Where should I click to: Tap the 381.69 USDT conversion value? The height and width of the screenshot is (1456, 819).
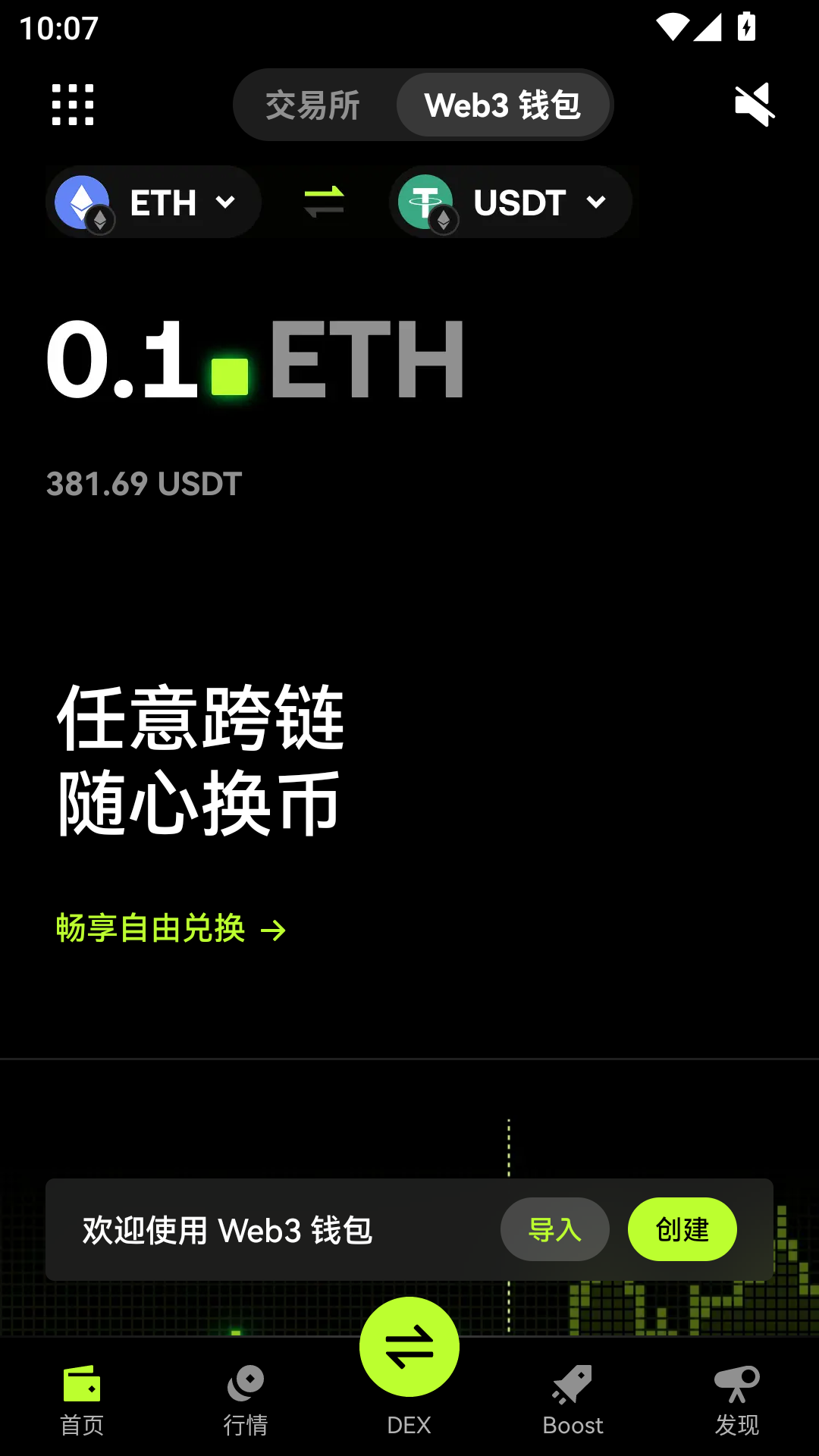click(143, 483)
